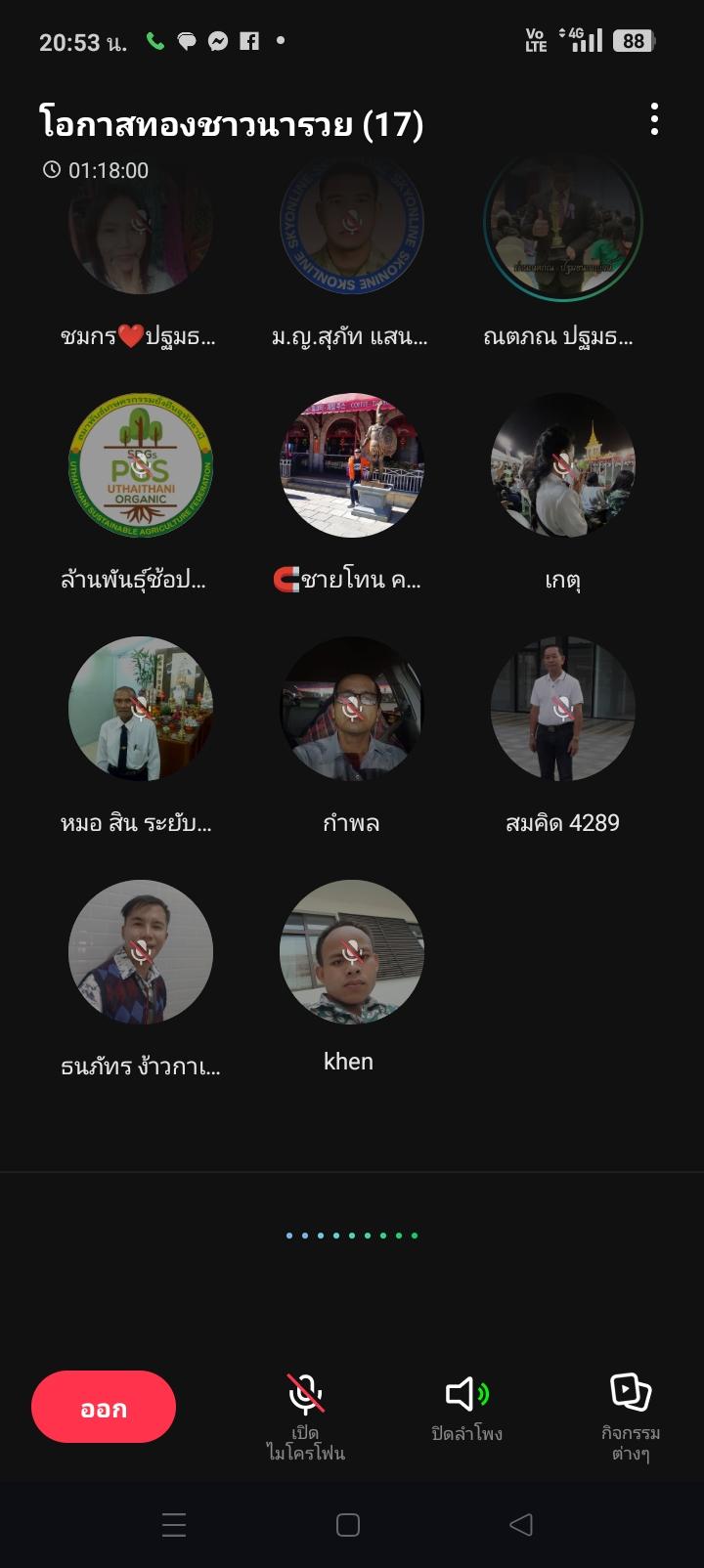Leave the call with the ออก button
The width and height of the screenshot is (704, 1568).
point(104,1407)
